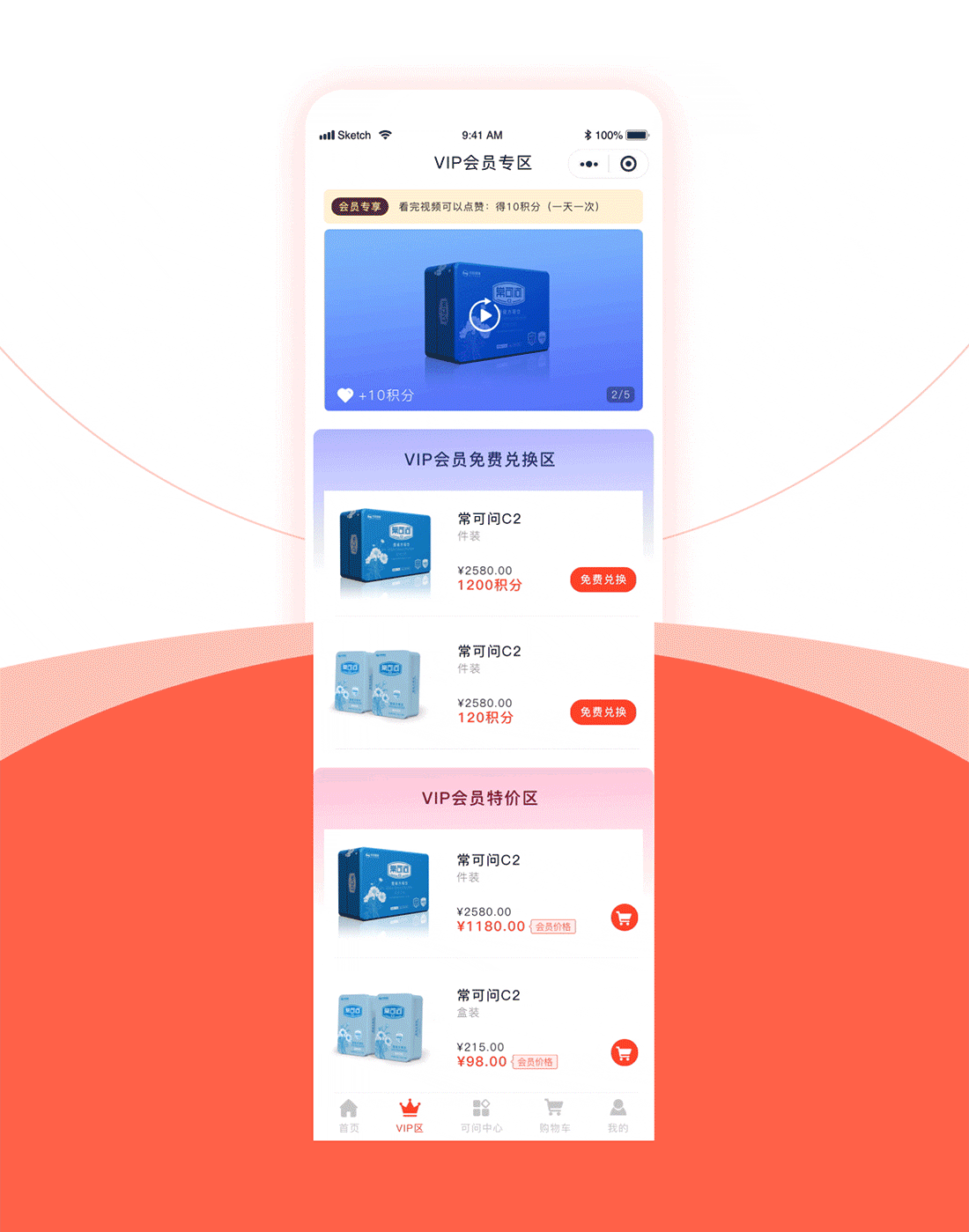Tap the cart icon beside ¥98.00 product

click(624, 1052)
